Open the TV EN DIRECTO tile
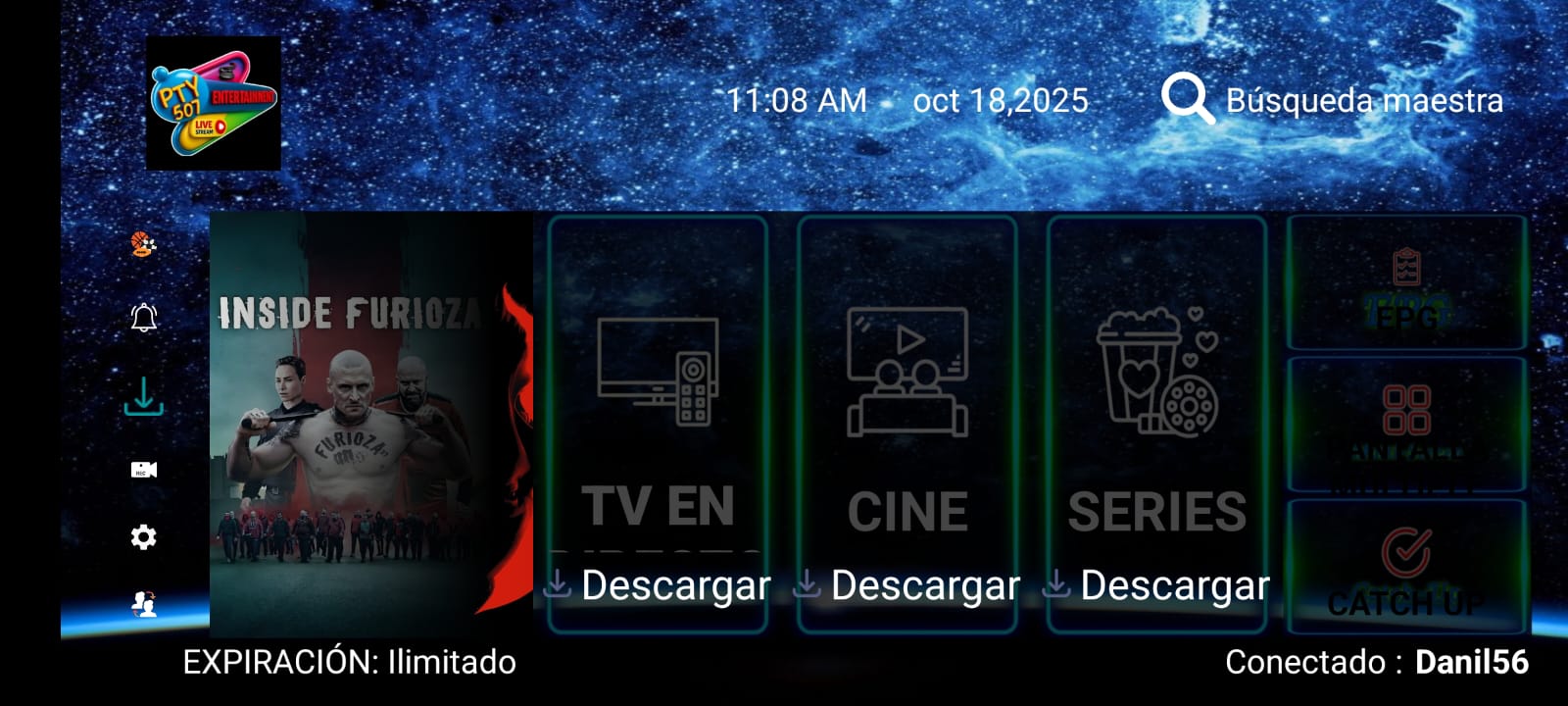1568x706 pixels. click(x=658, y=412)
